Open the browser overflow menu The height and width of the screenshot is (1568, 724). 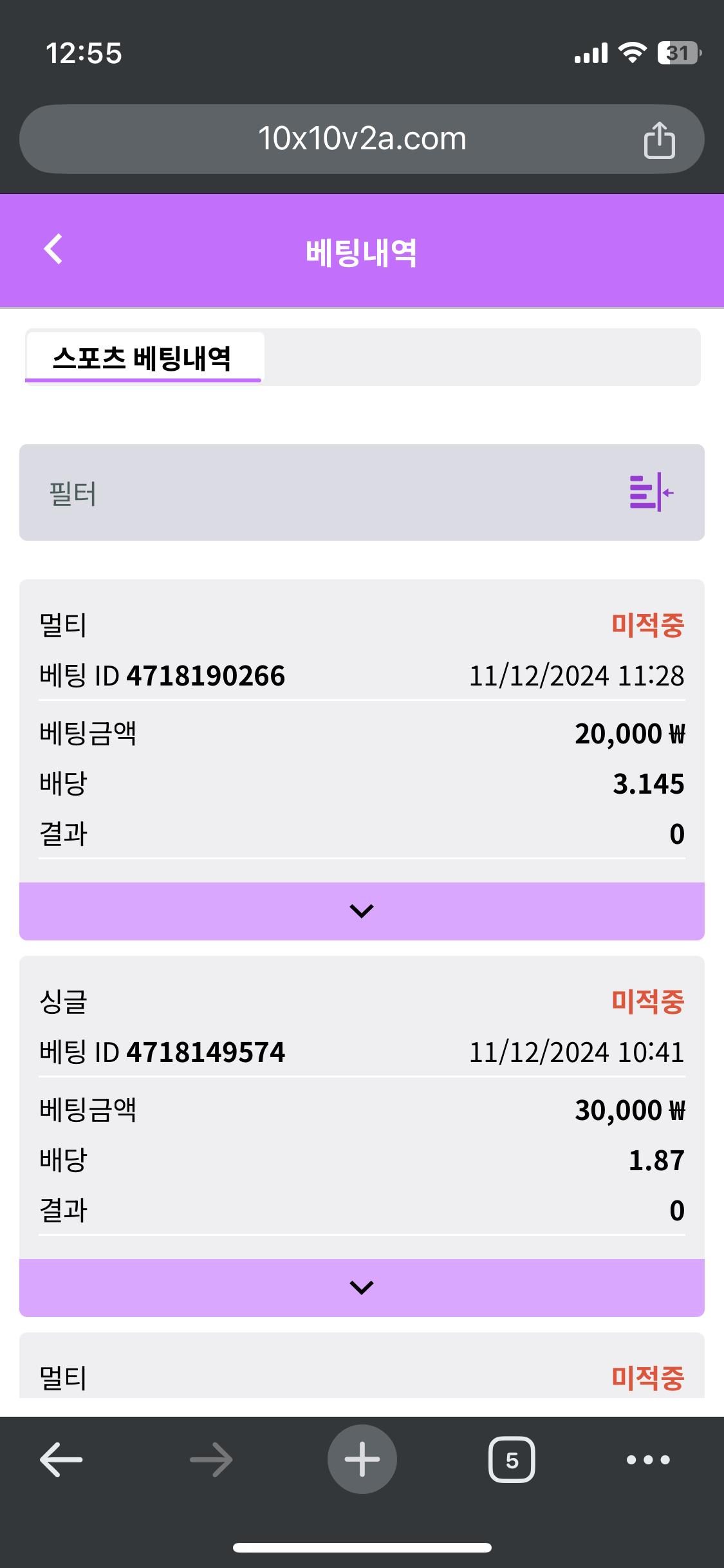pos(648,1459)
